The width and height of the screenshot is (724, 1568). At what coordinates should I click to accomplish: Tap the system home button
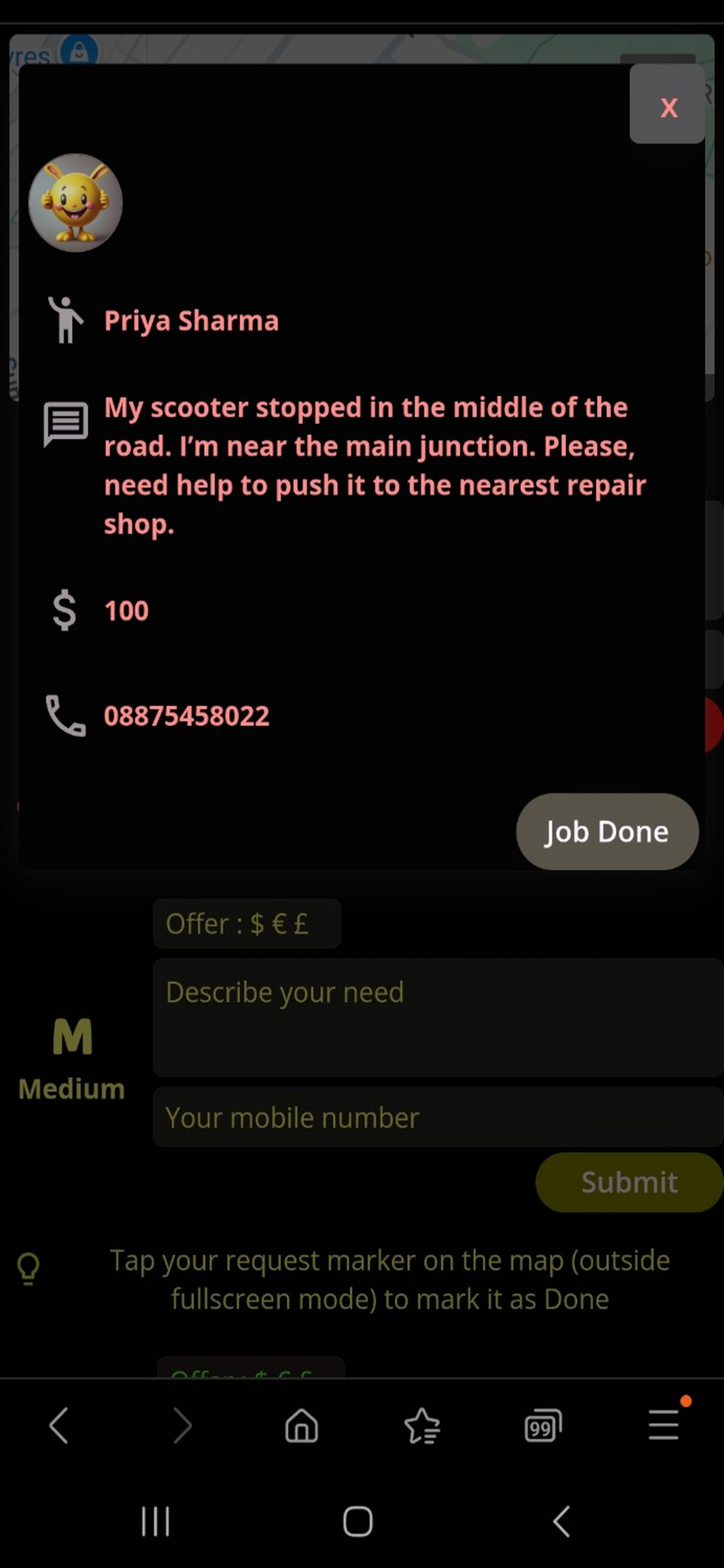358,1521
